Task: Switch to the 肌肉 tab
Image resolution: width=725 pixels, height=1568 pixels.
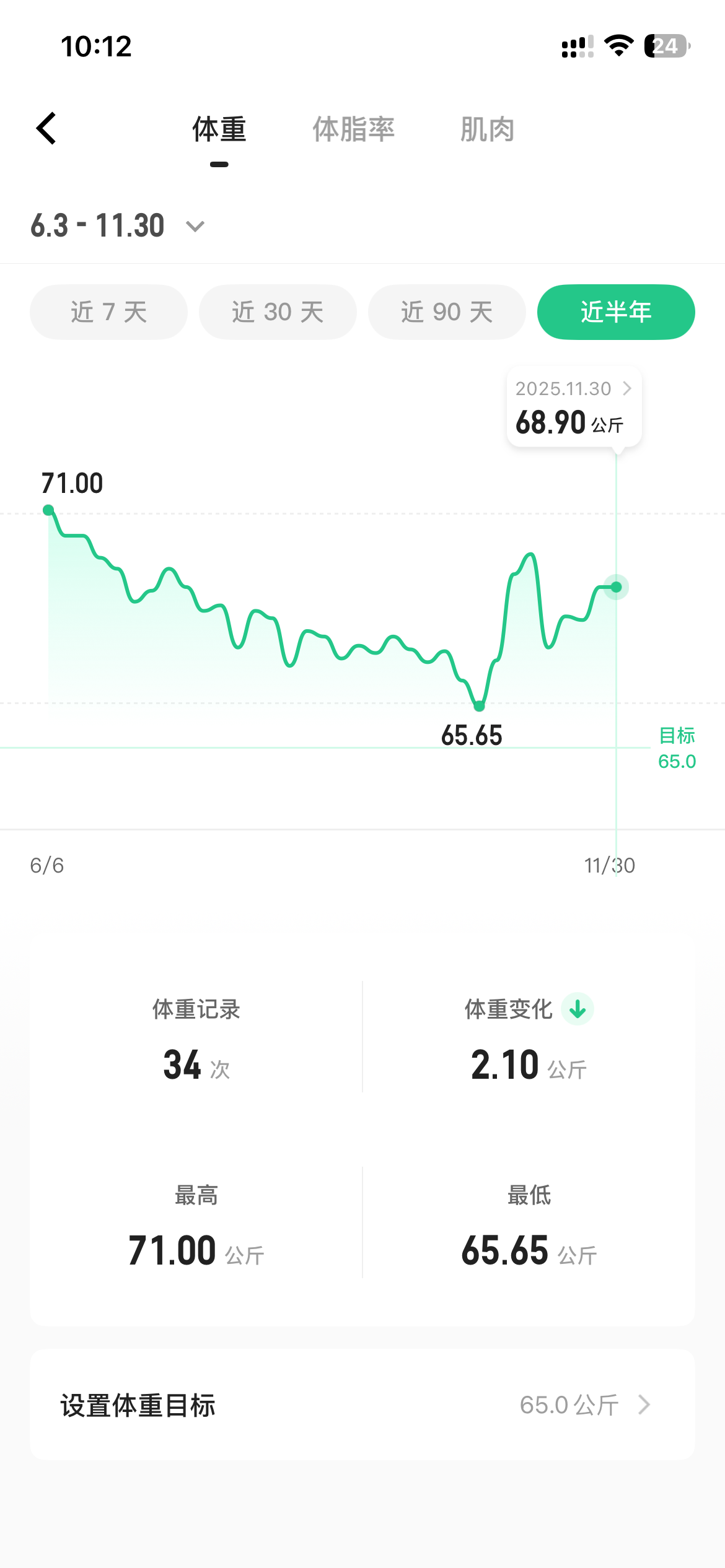Action: tap(487, 129)
